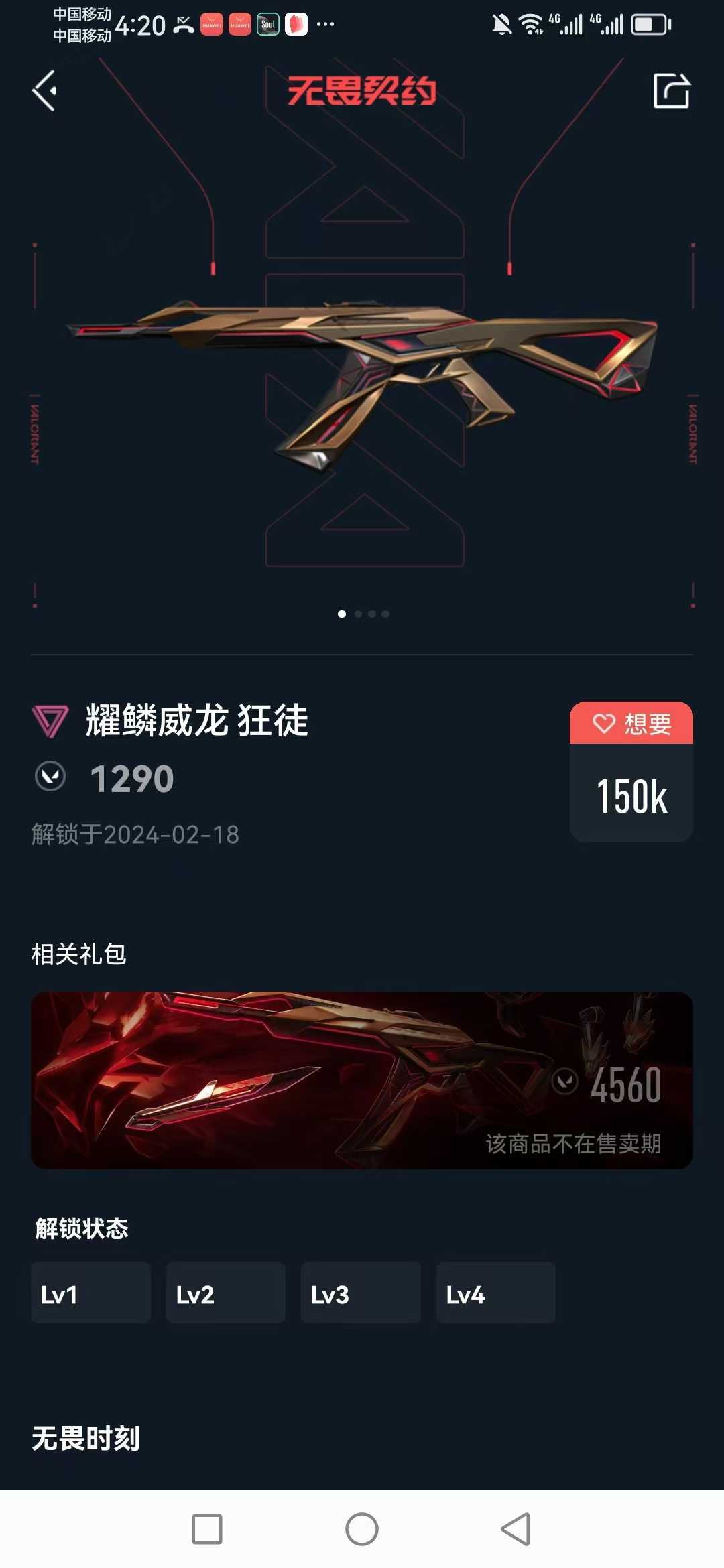Tap the 想要 wishlist heart button
724x1568 pixels.
[x=631, y=724]
